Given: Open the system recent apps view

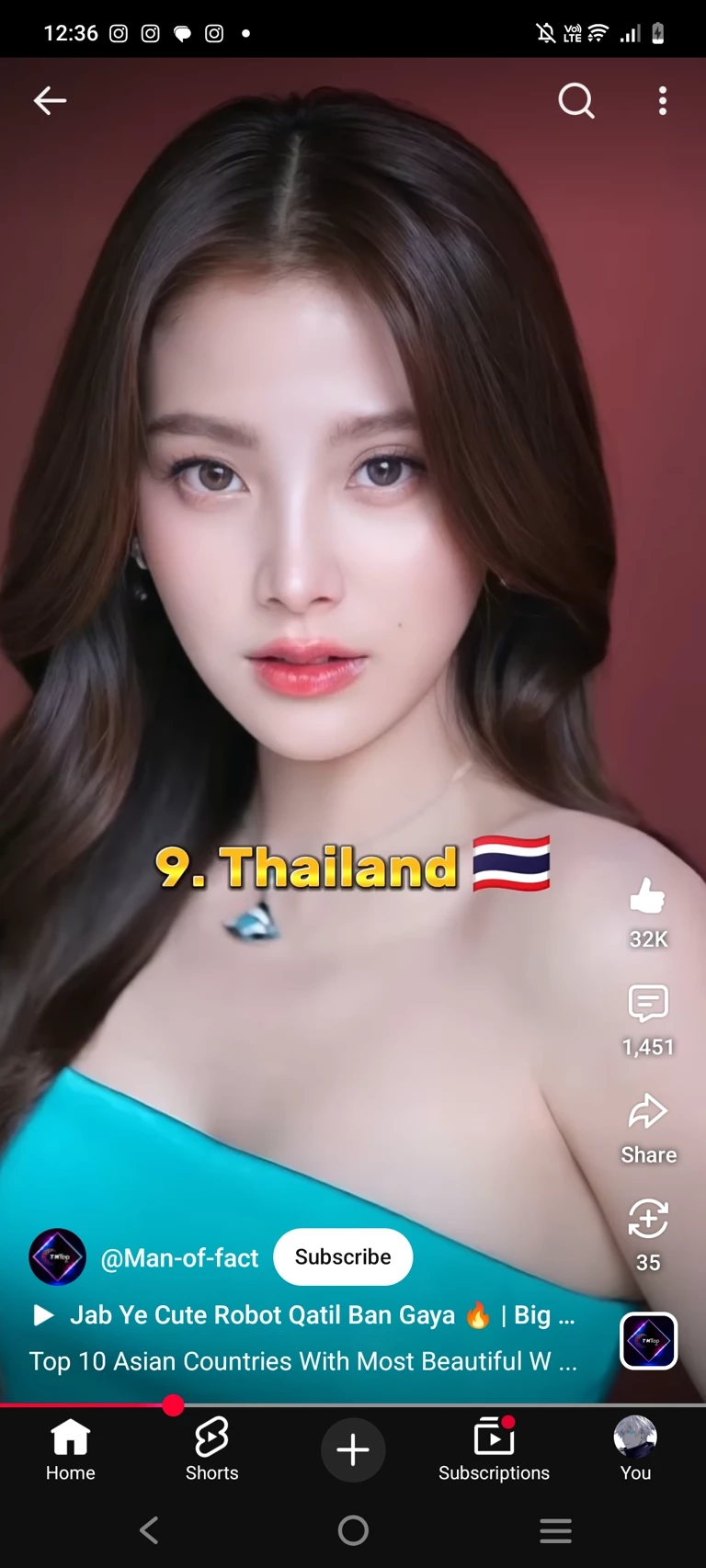Looking at the screenshot, I should 555,1530.
